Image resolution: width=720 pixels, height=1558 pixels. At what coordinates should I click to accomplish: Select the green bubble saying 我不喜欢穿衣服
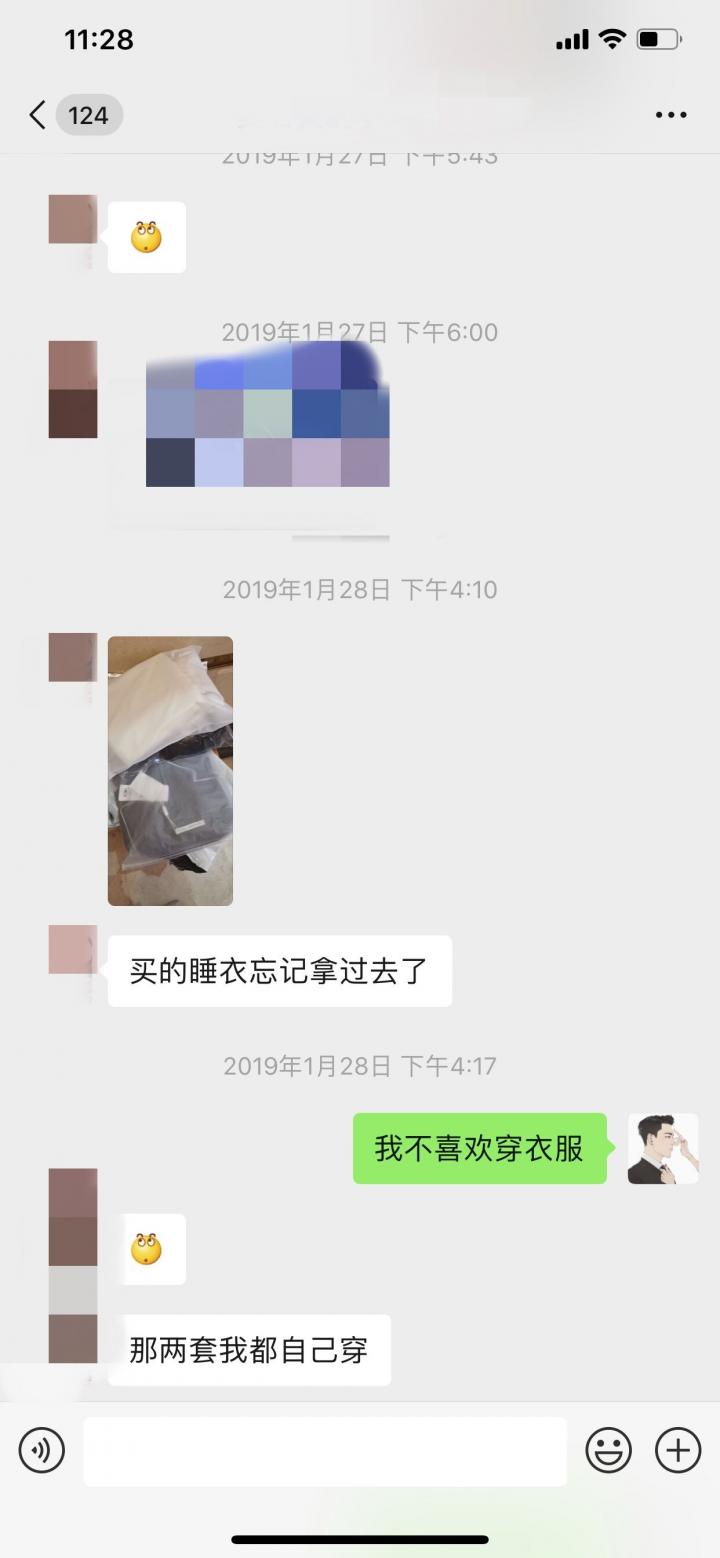click(x=478, y=1149)
